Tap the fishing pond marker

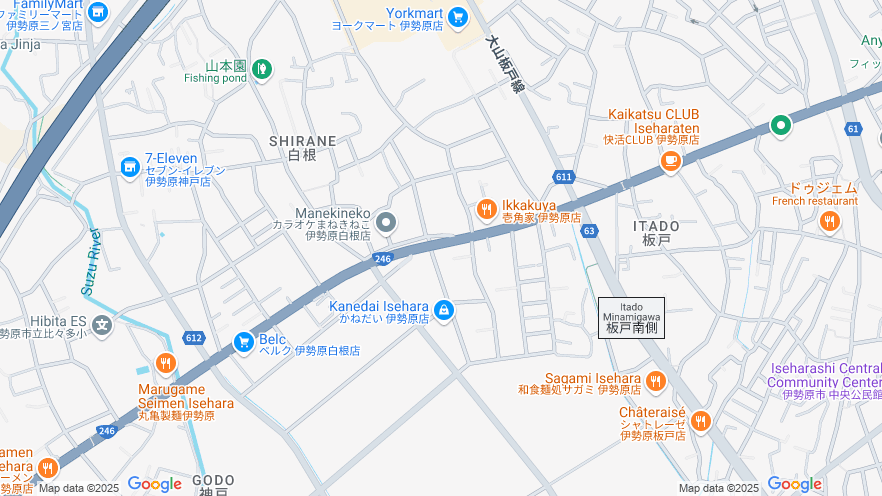[x=260, y=69]
